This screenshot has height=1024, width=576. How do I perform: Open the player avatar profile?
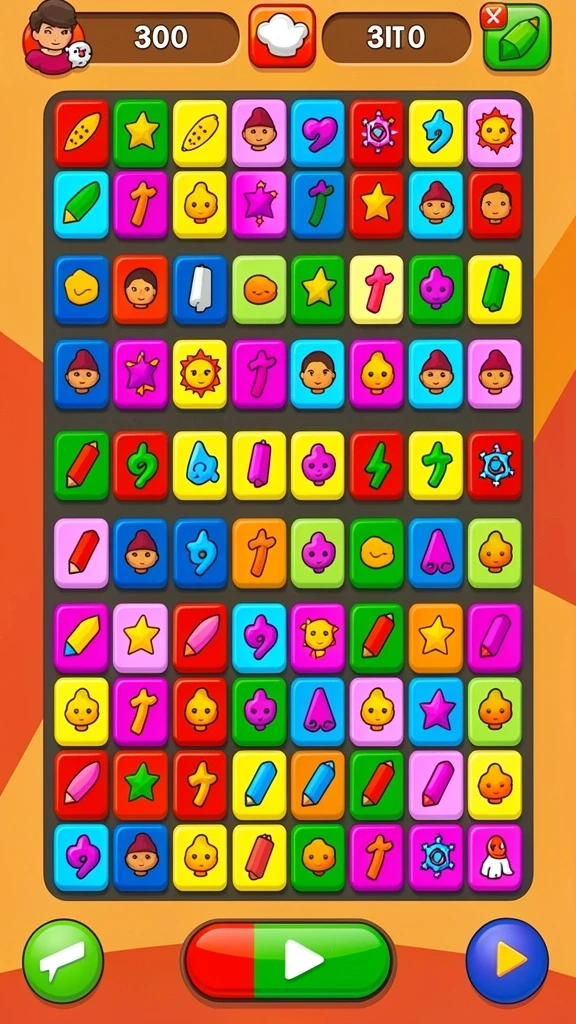coord(56,36)
